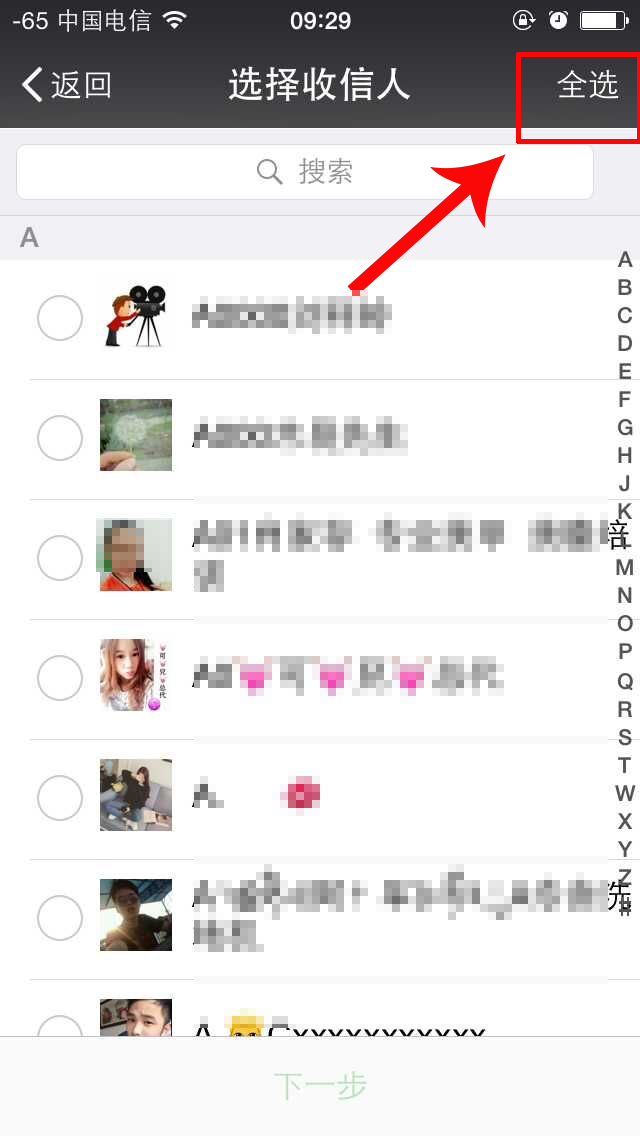Screen dimensions: 640x1136
Task: Jump to letter W in the index
Action: click(x=625, y=794)
